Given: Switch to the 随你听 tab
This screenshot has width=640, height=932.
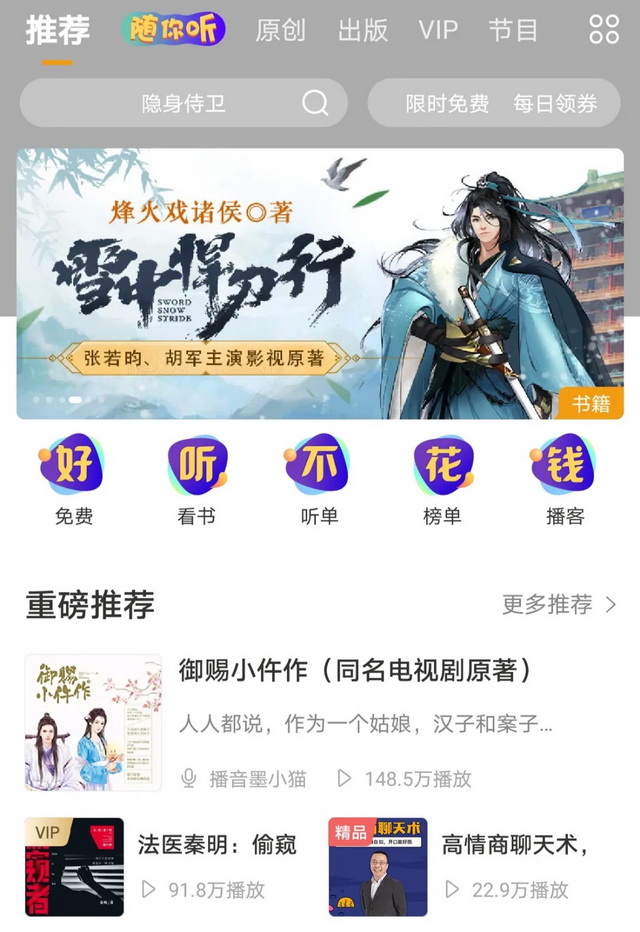Looking at the screenshot, I should pos(173,29).
